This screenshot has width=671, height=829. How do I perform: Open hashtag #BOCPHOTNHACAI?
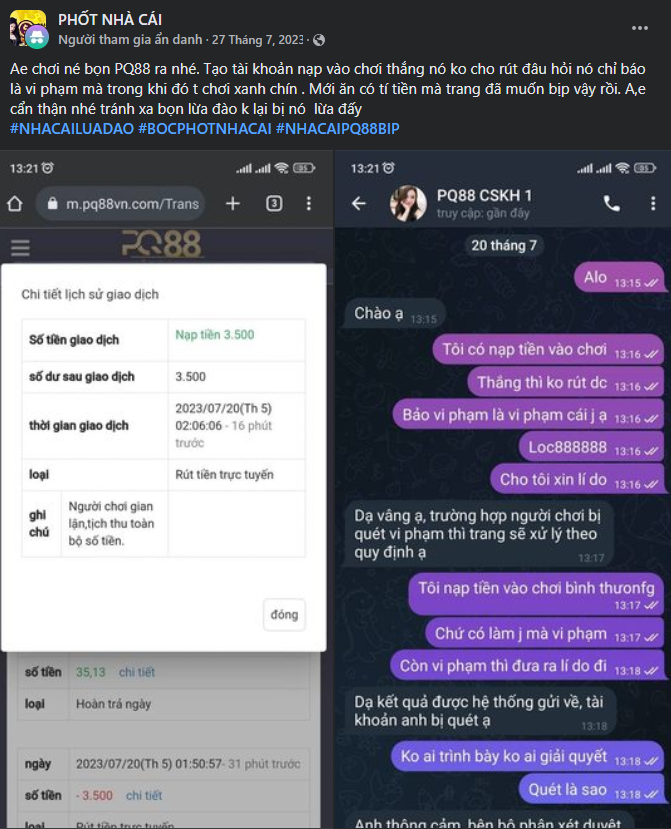click(204, 129)
